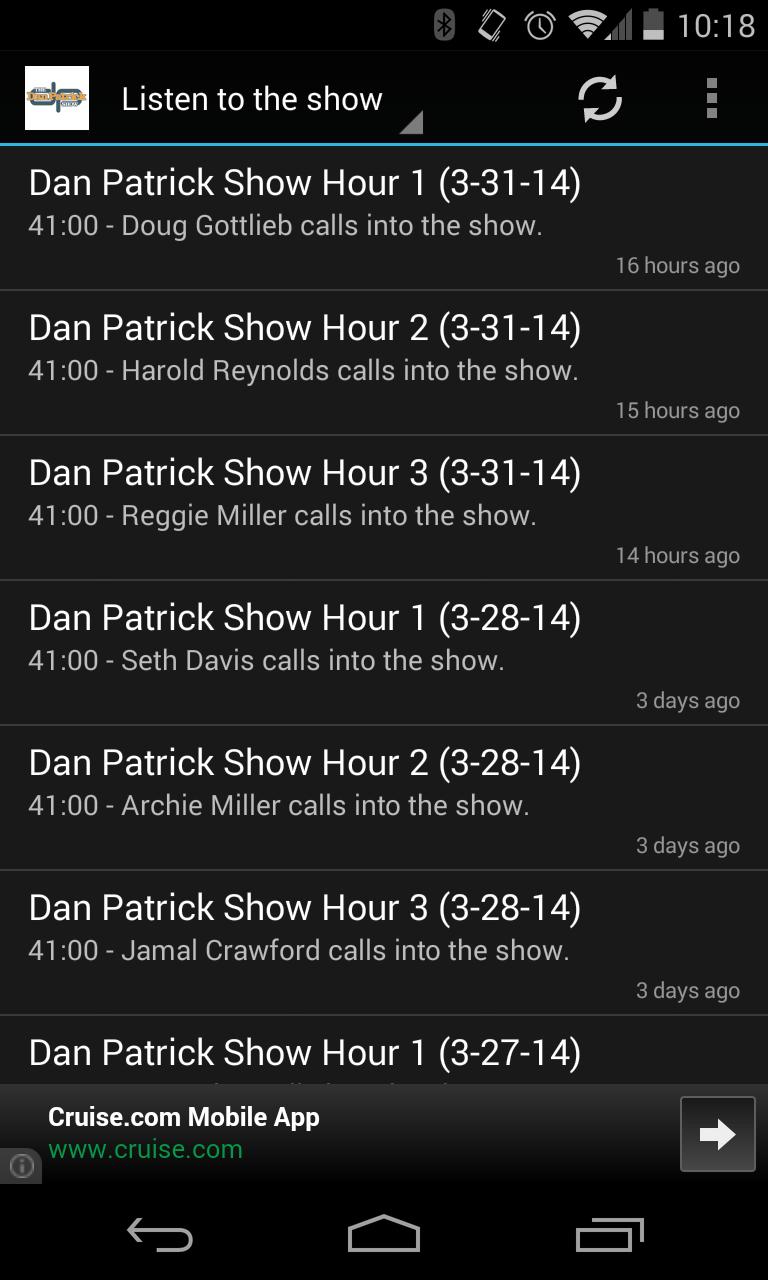768x1280 pixels.
Task: Tap the Dan Patrick Show logo icon
Action: [57, 97]
